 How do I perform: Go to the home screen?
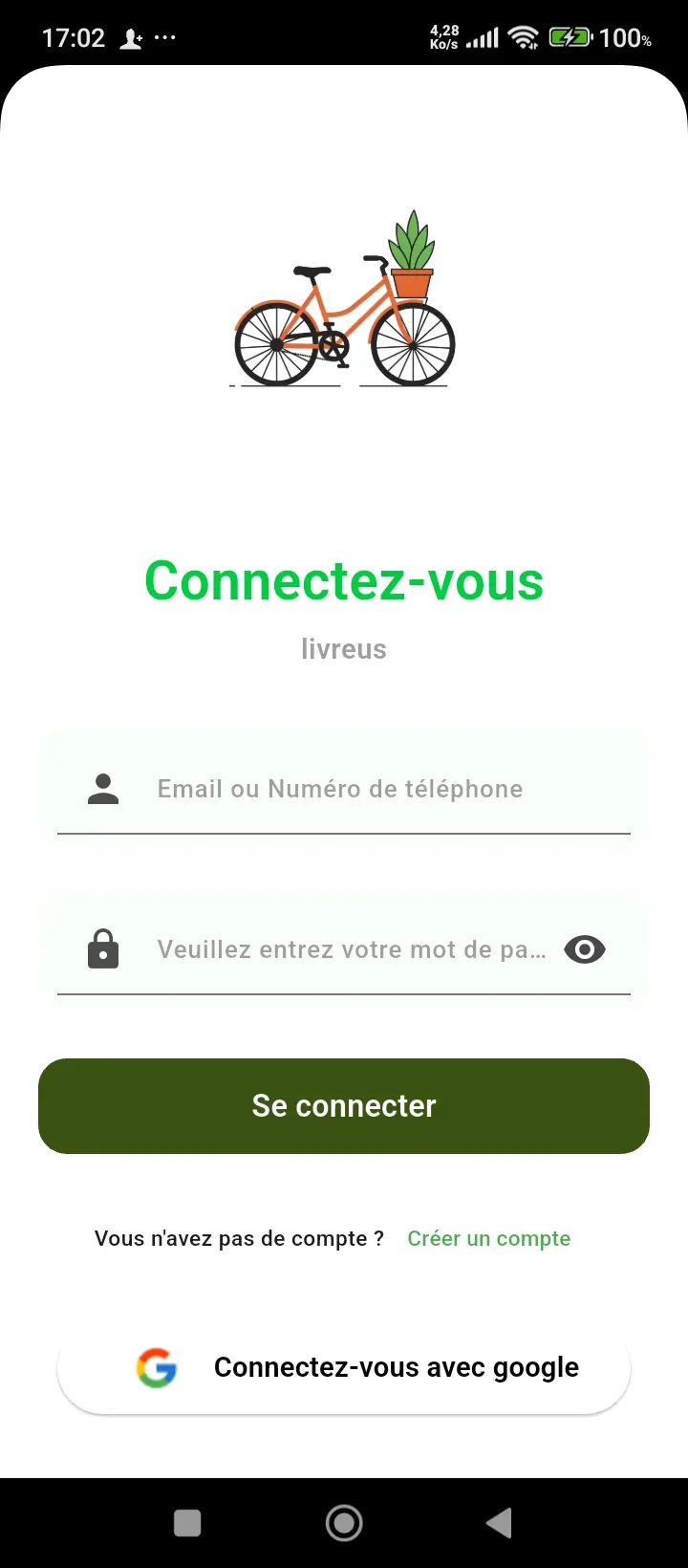tap(344, 1523)
